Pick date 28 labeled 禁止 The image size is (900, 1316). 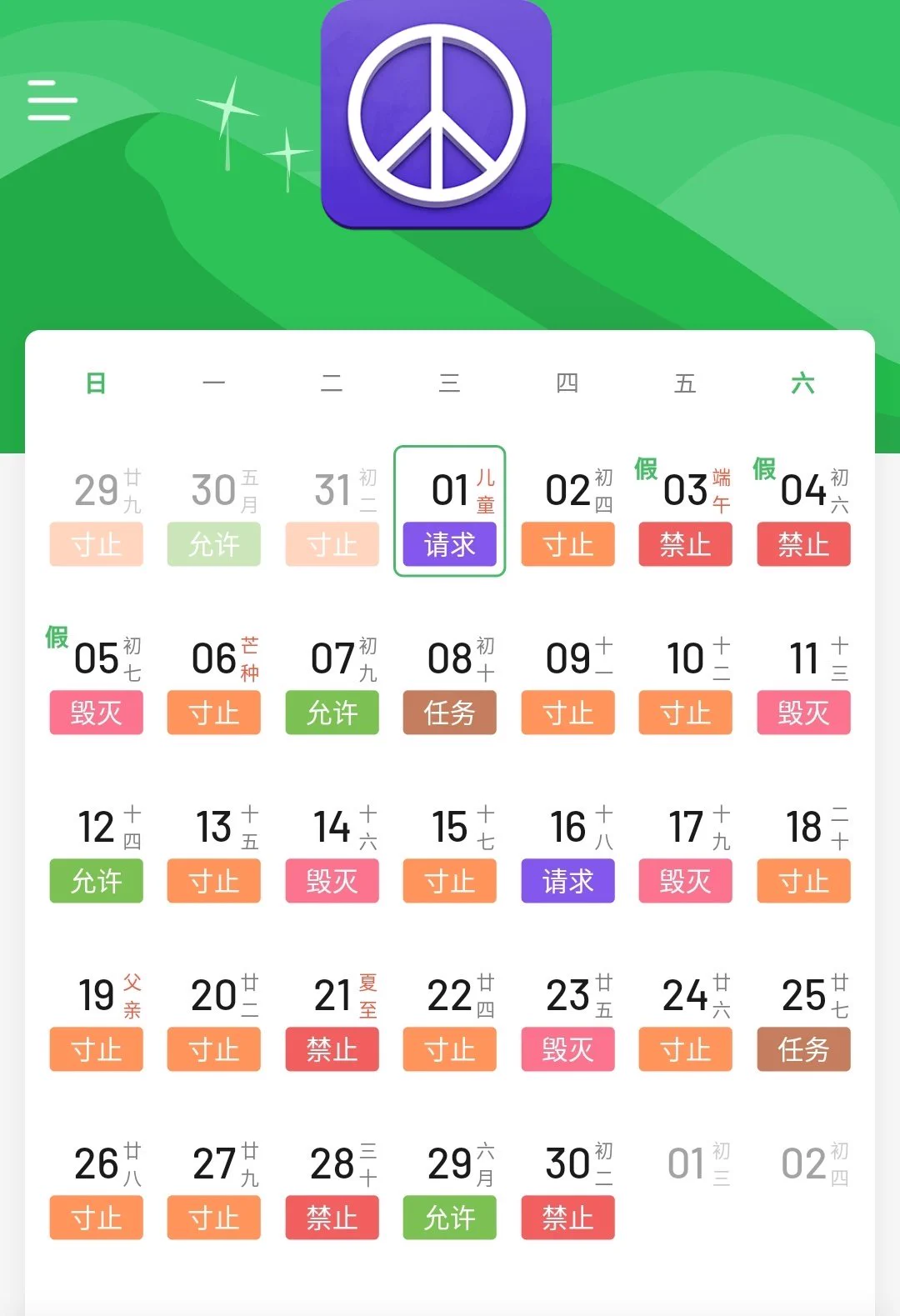click(332, 1184)
